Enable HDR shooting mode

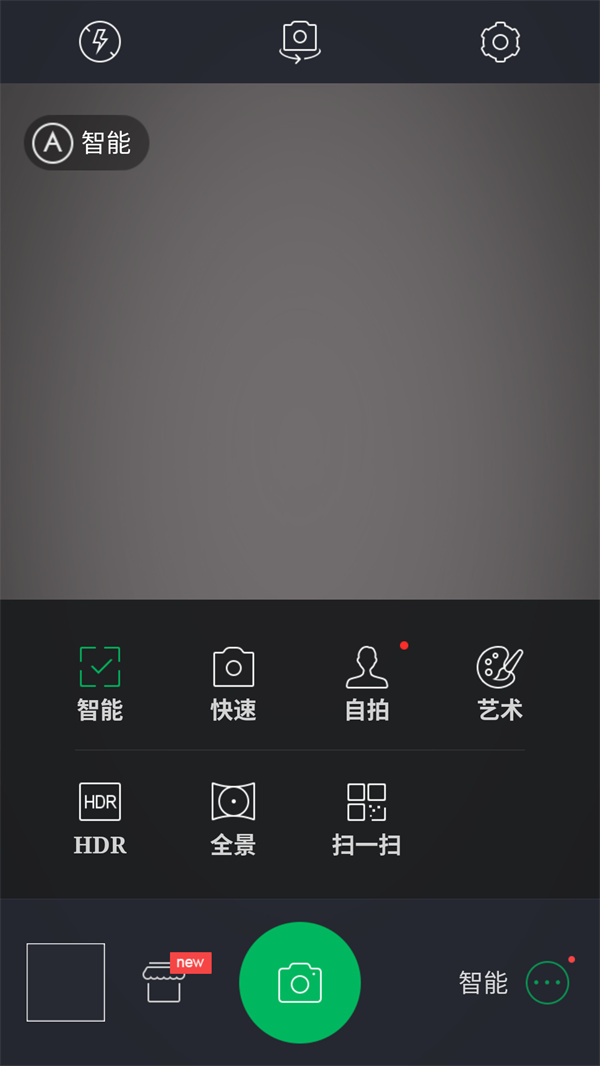coord(100,818)
